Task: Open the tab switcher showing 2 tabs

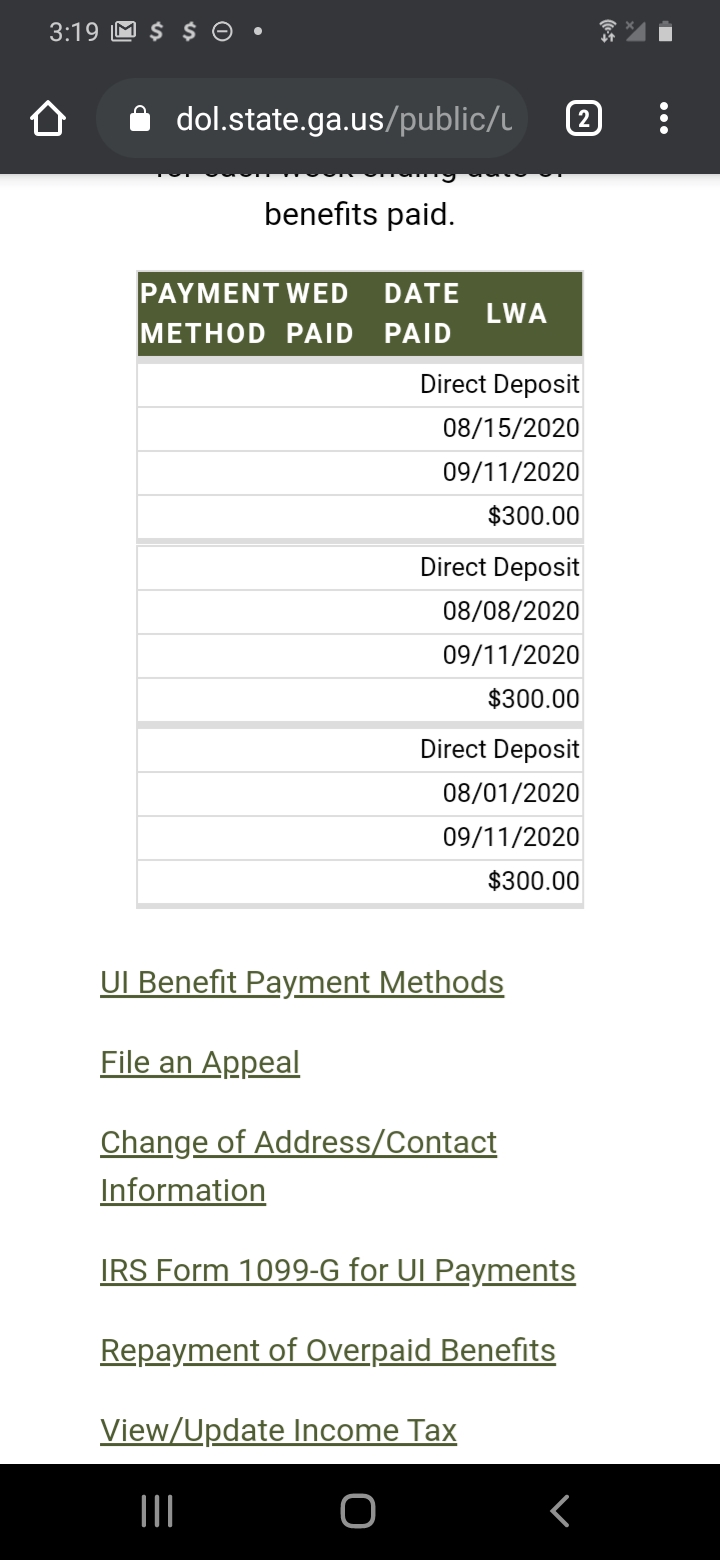Action: 583,118
